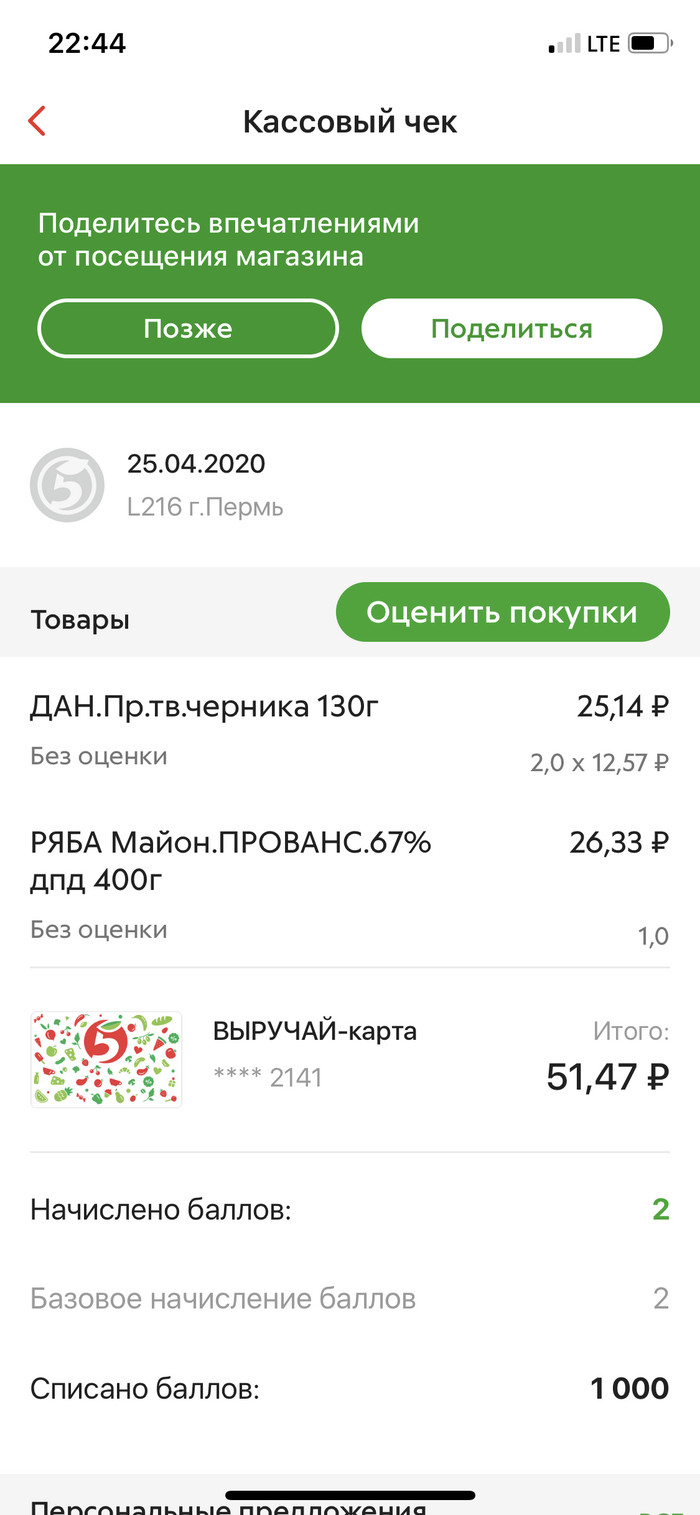Viewport: 700px width, 1515px height.
Task: Tap Поделиться to share your impressions
Action: pos(511,328)
